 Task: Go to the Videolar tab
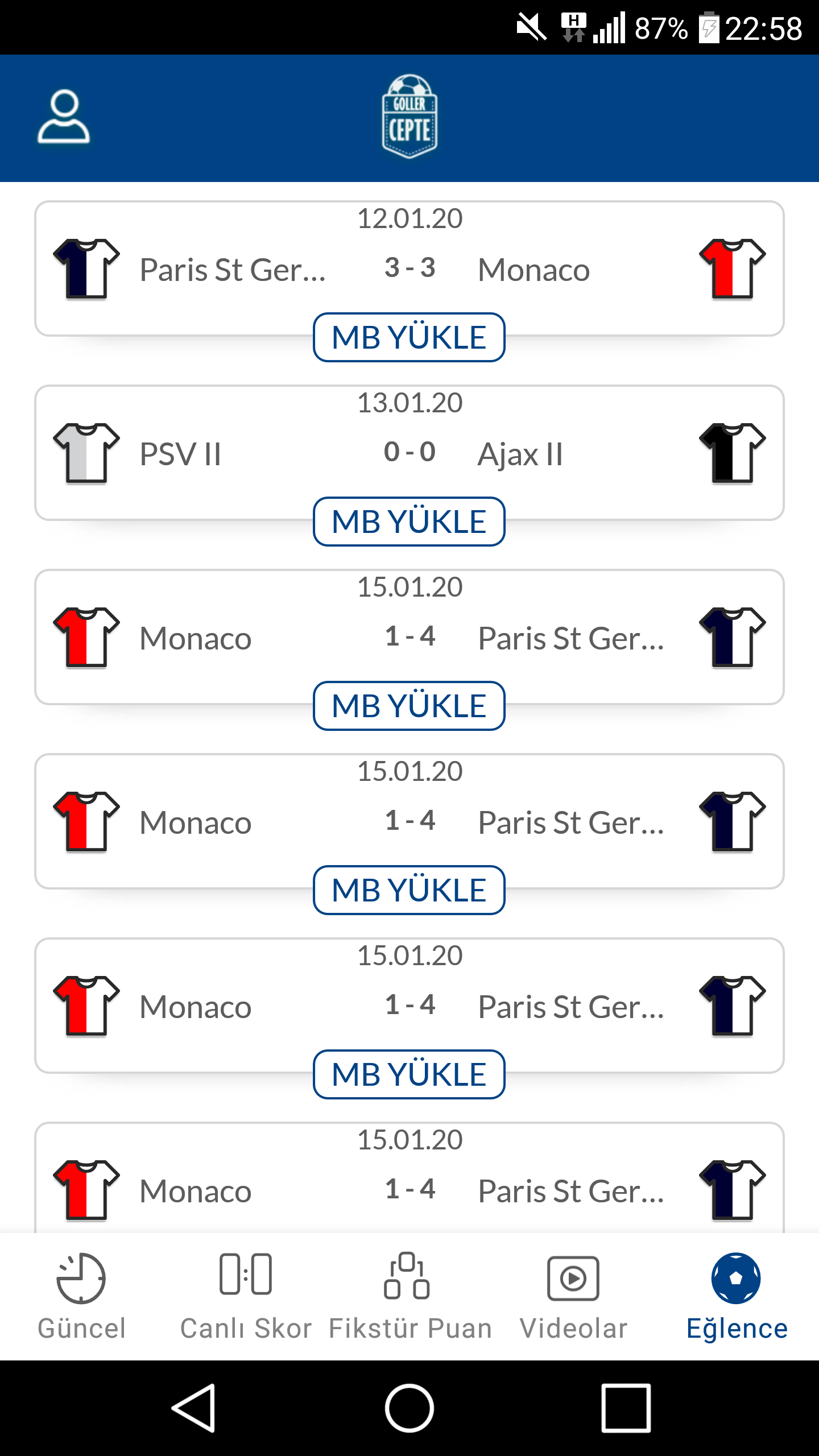(x=573, y=1297)
